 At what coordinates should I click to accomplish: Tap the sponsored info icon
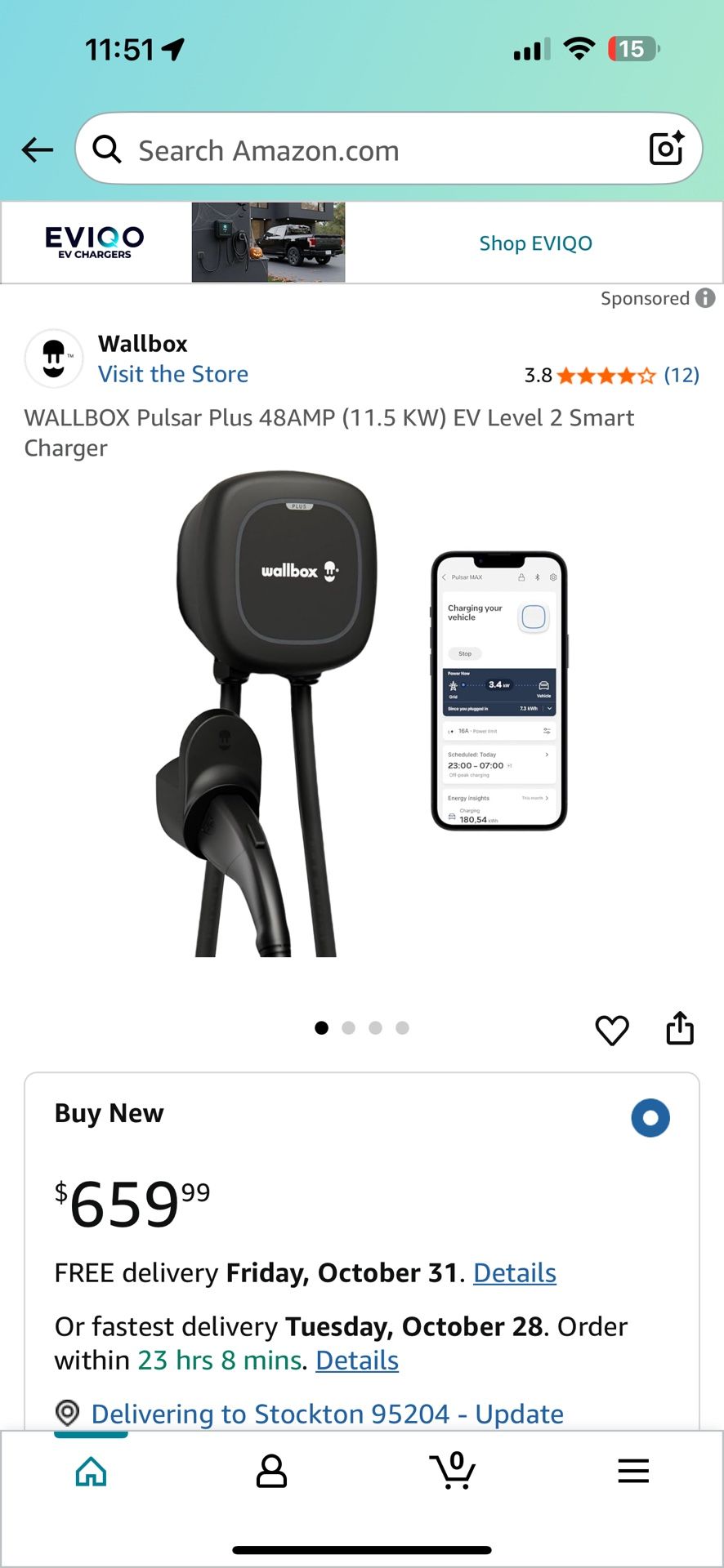point(705,298)
